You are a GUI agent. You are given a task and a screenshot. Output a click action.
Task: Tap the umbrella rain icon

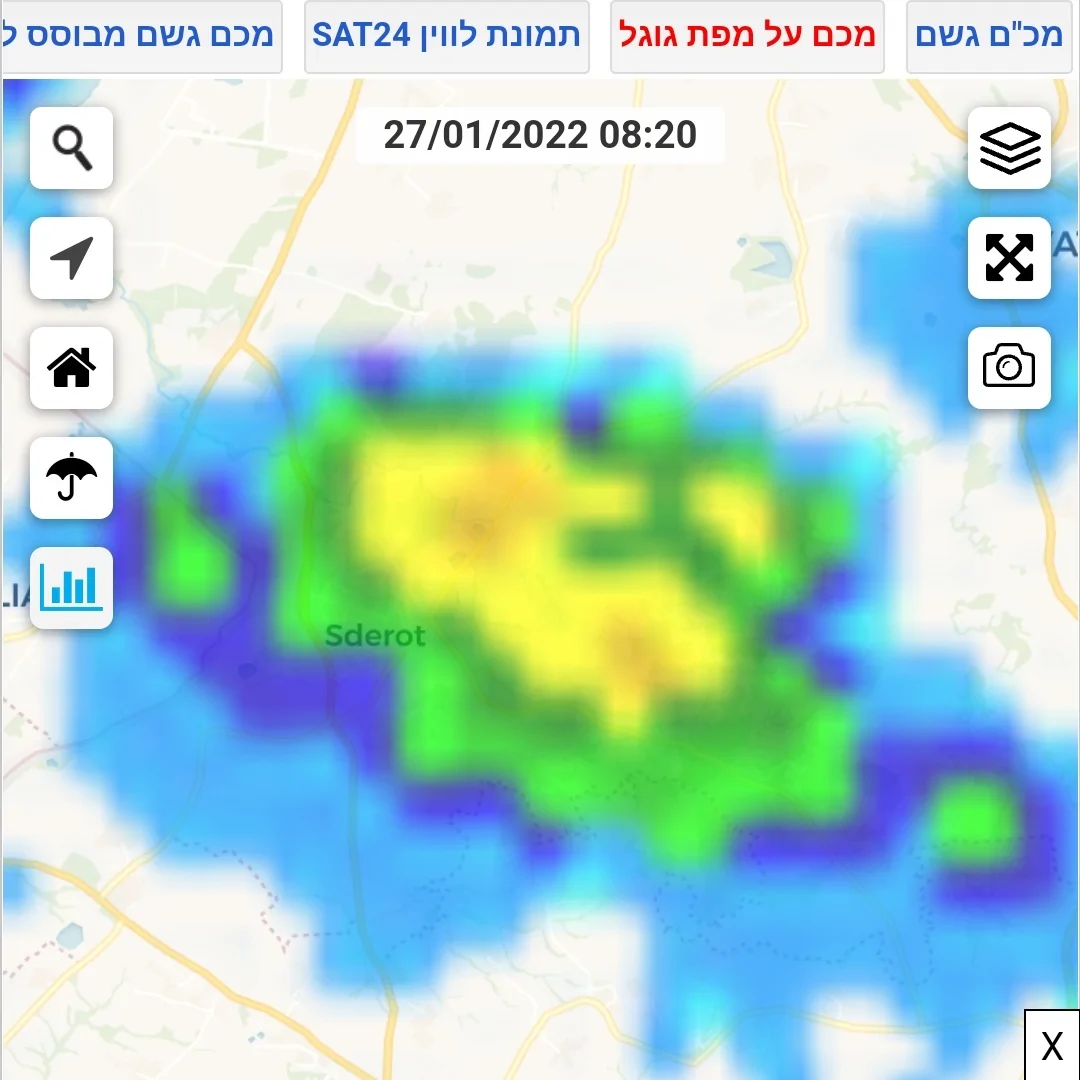pyautogui.click(x=71, y=478)
